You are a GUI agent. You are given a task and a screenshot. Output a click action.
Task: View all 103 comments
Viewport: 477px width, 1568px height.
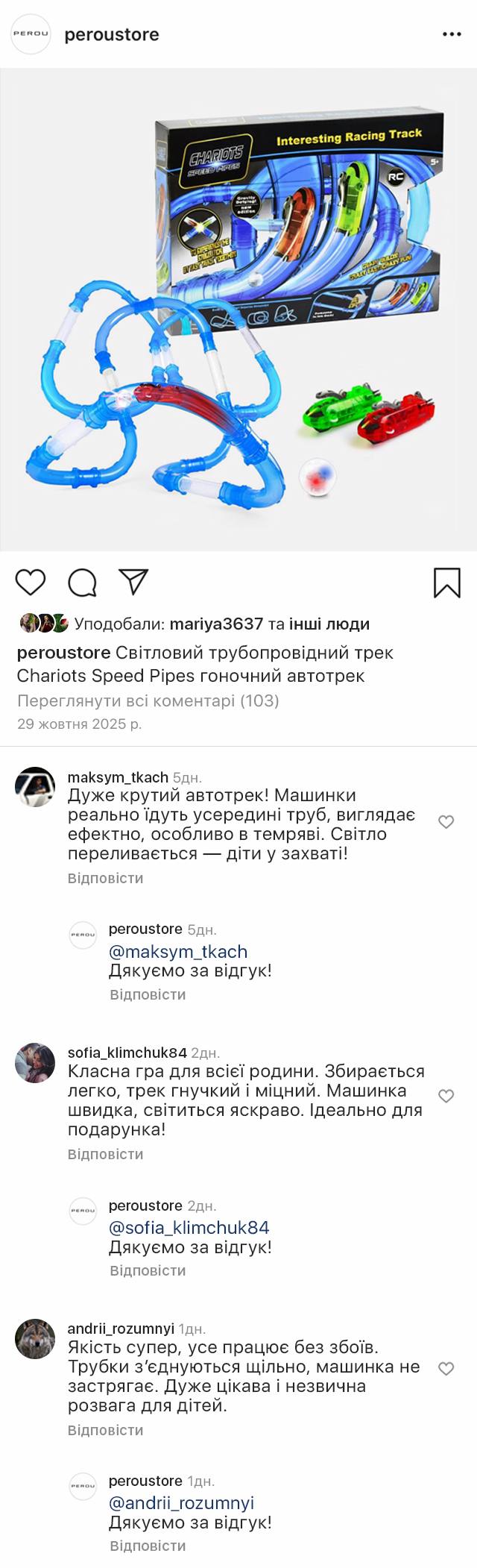point(148,700)
